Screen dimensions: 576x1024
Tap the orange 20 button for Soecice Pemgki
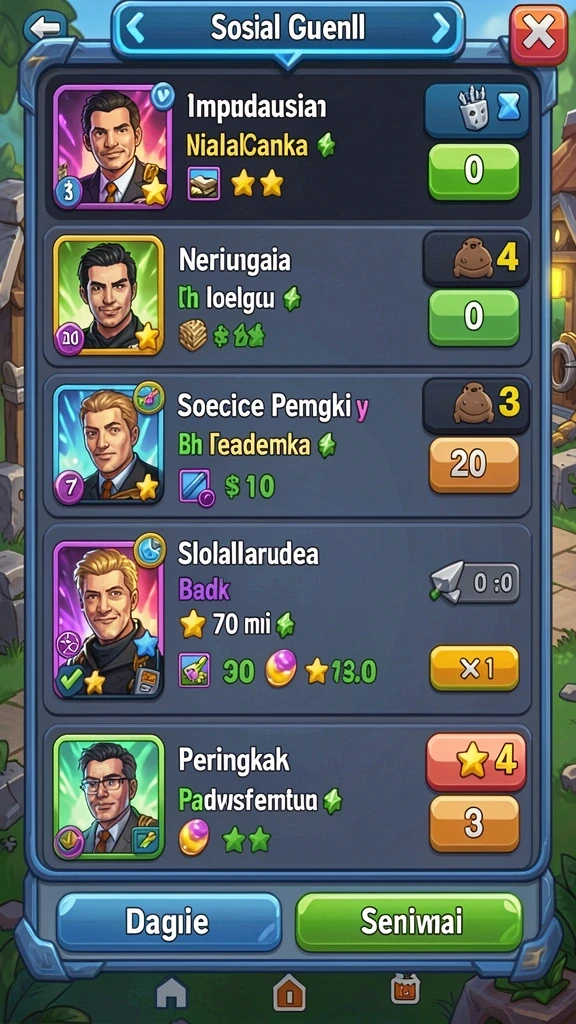pyautogui.click(x=473, y=465)
